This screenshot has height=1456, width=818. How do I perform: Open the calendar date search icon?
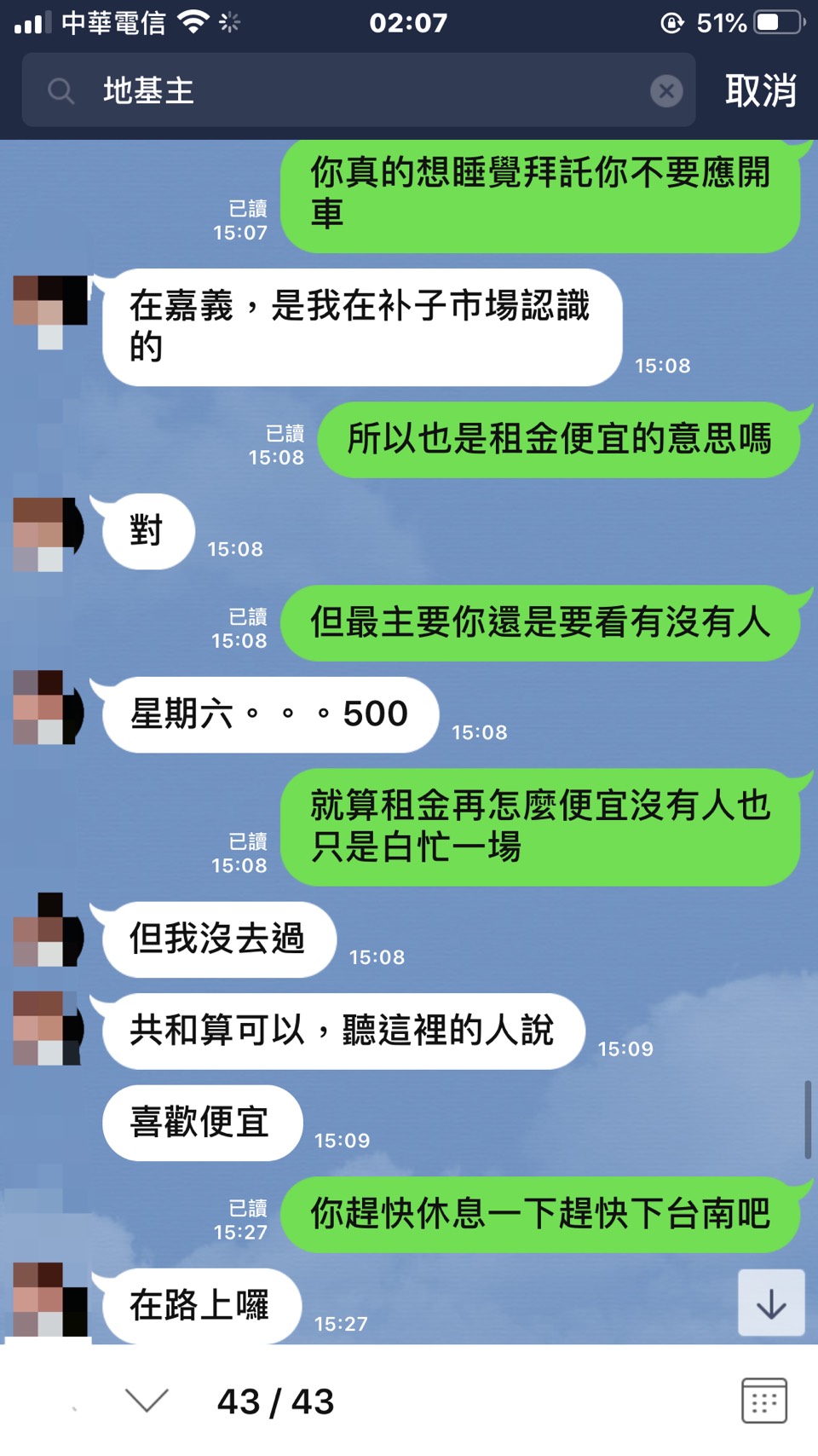click(x=763, y=1400)
